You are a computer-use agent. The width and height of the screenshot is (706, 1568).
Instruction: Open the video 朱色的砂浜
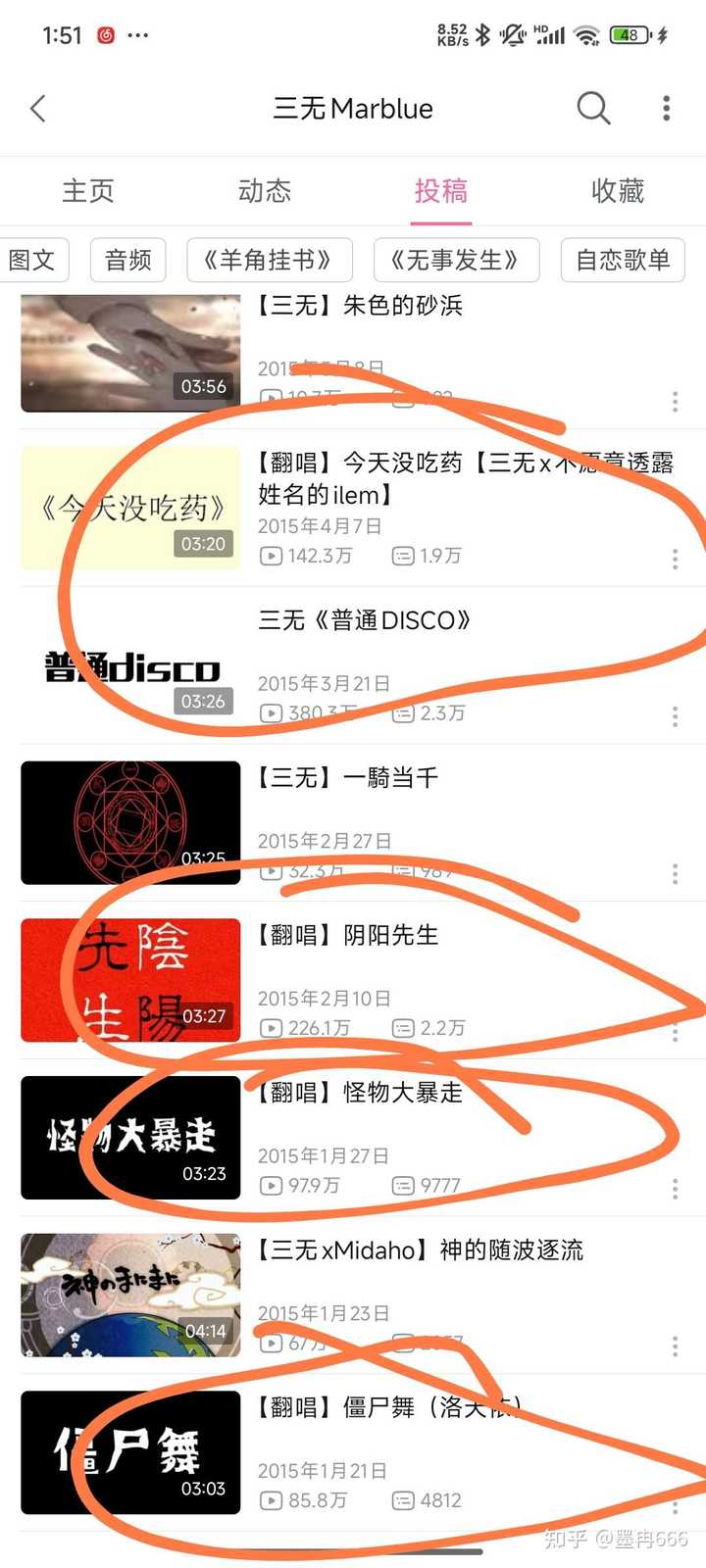tap(130, 351)
